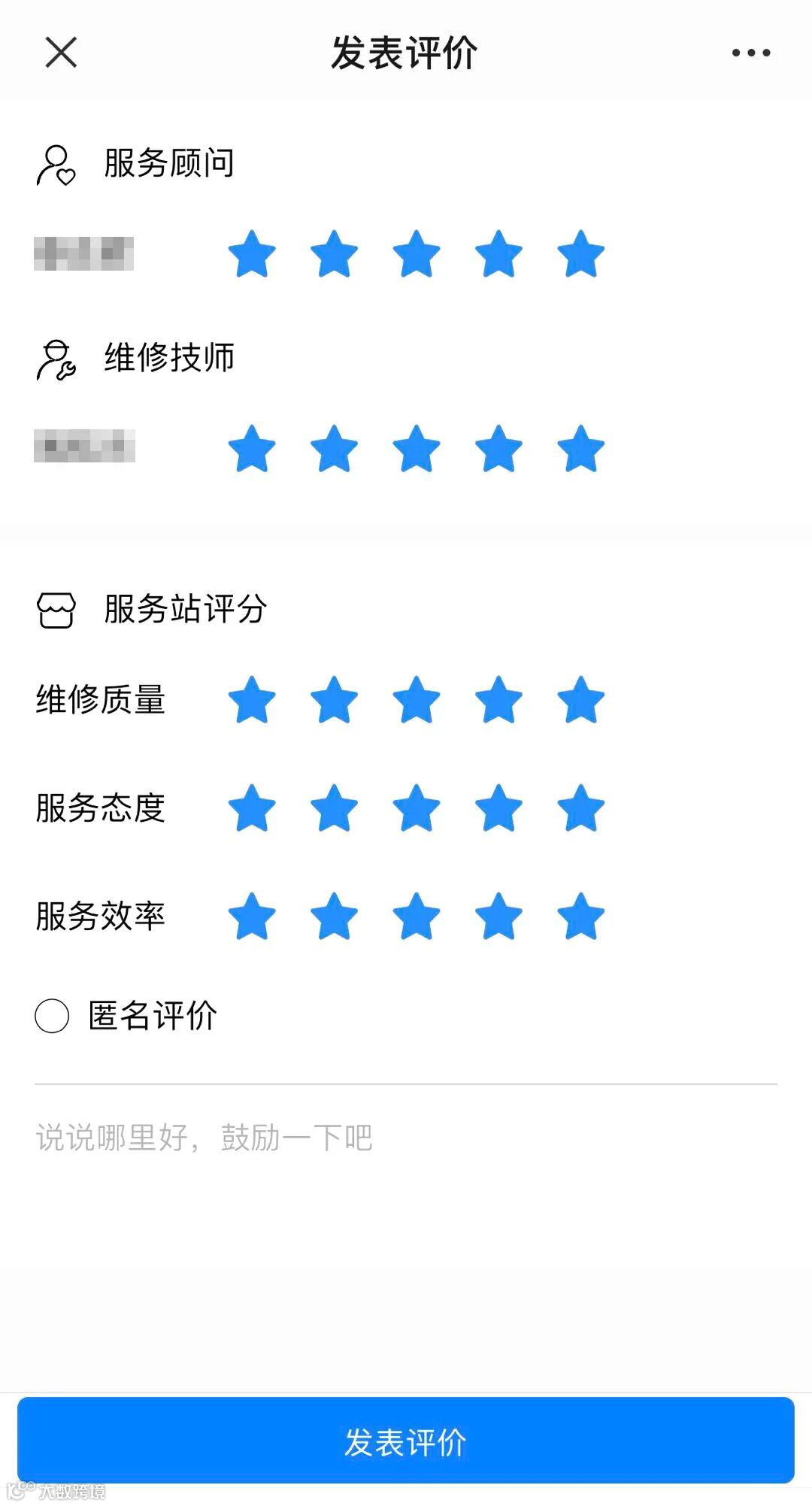Set 服务态度 to three stars
The width and height of the screenshot is (812, 1506).
[417, 808]
